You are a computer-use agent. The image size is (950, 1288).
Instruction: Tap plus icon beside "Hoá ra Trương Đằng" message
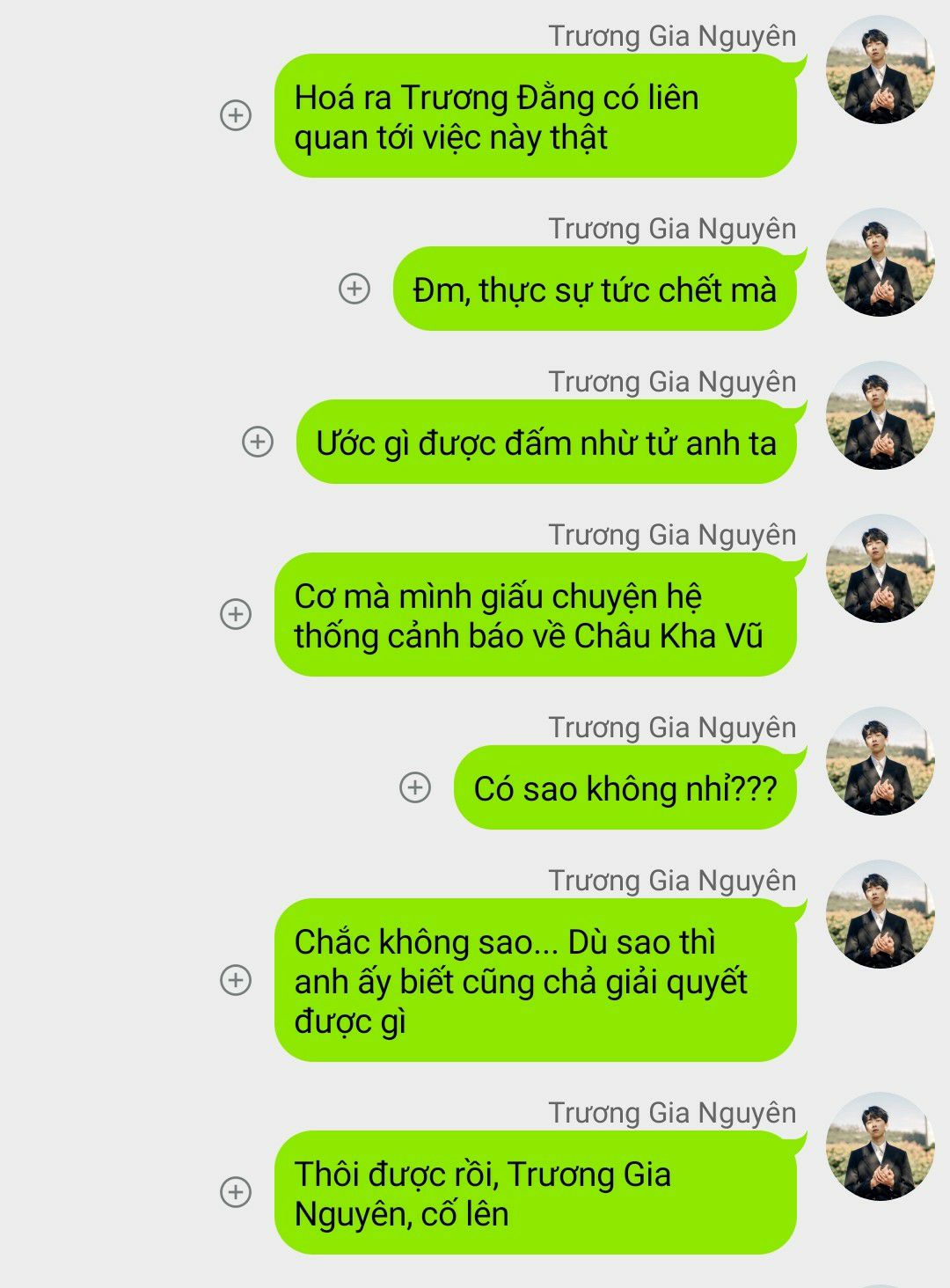tap(236, 115)
